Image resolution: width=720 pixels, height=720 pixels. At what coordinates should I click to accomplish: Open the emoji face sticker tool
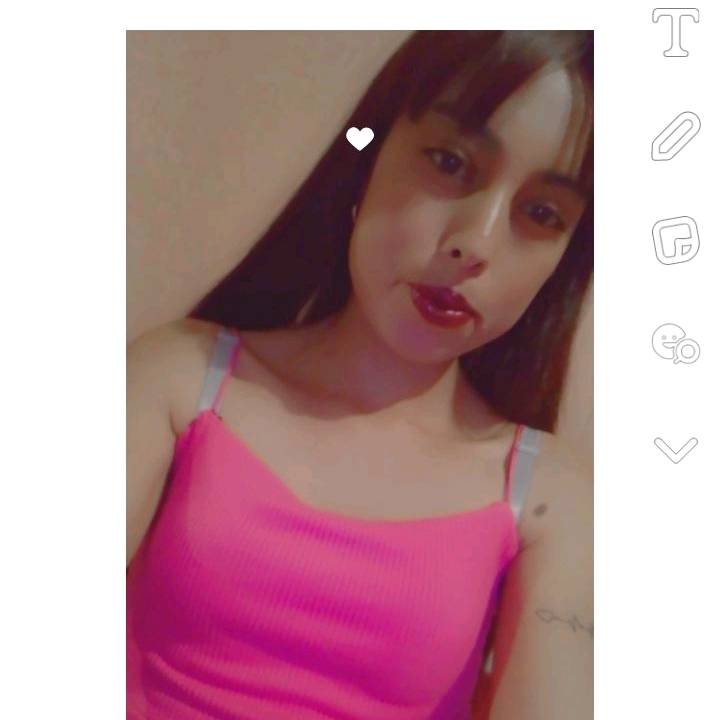[x=675, y=344]
